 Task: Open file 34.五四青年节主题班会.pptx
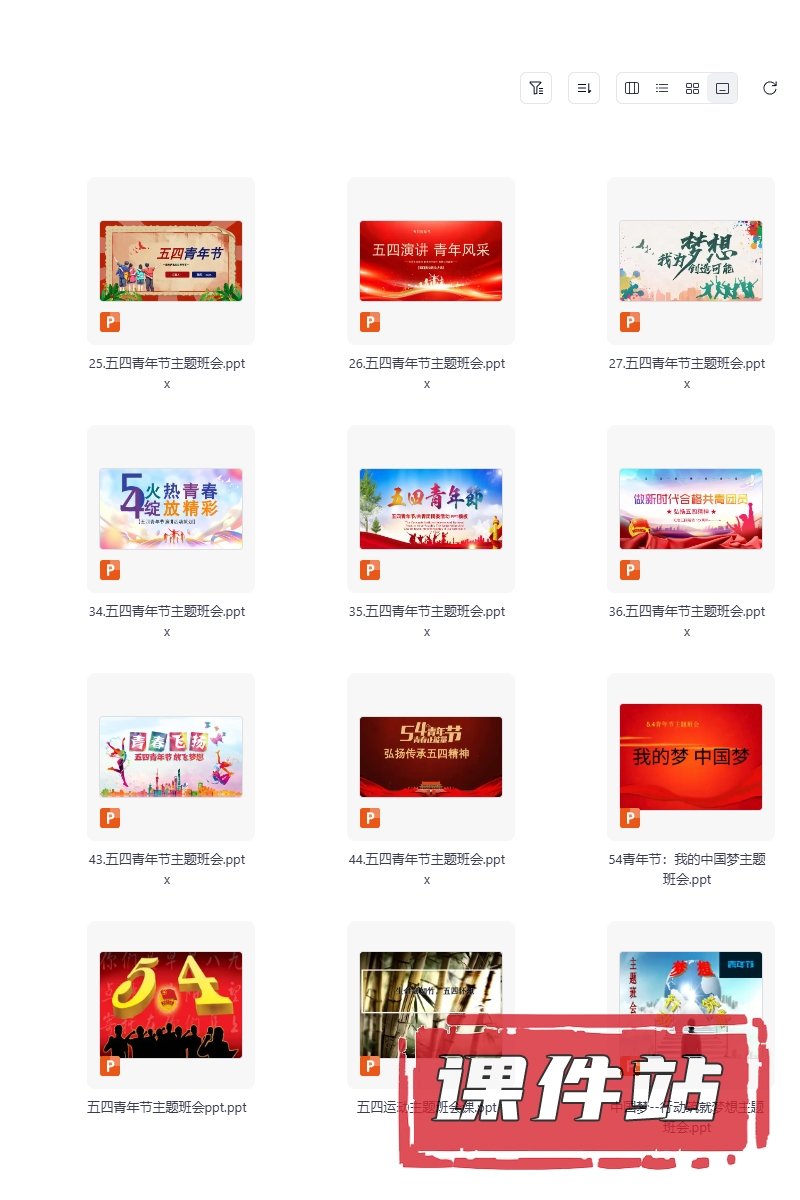pyautogui.click(x=171, y=509)
